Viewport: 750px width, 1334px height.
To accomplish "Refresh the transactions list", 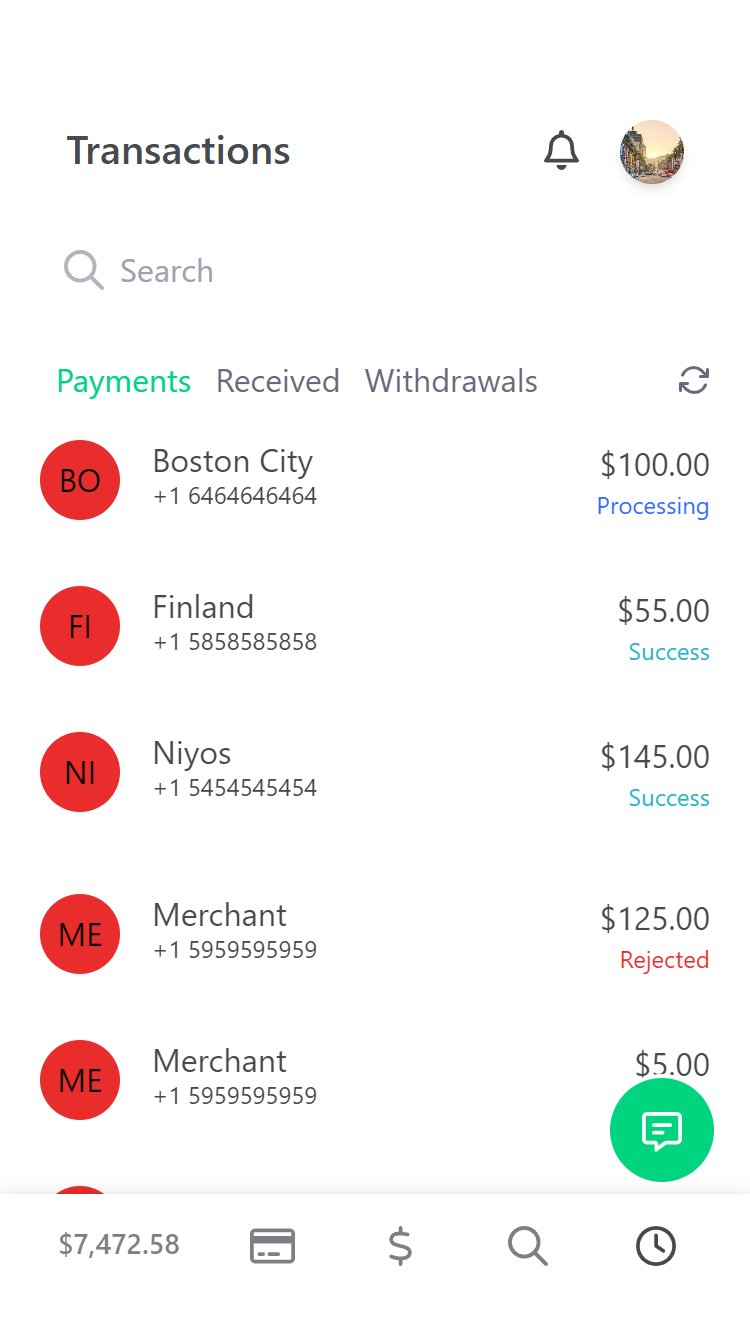I will (693, 381).
